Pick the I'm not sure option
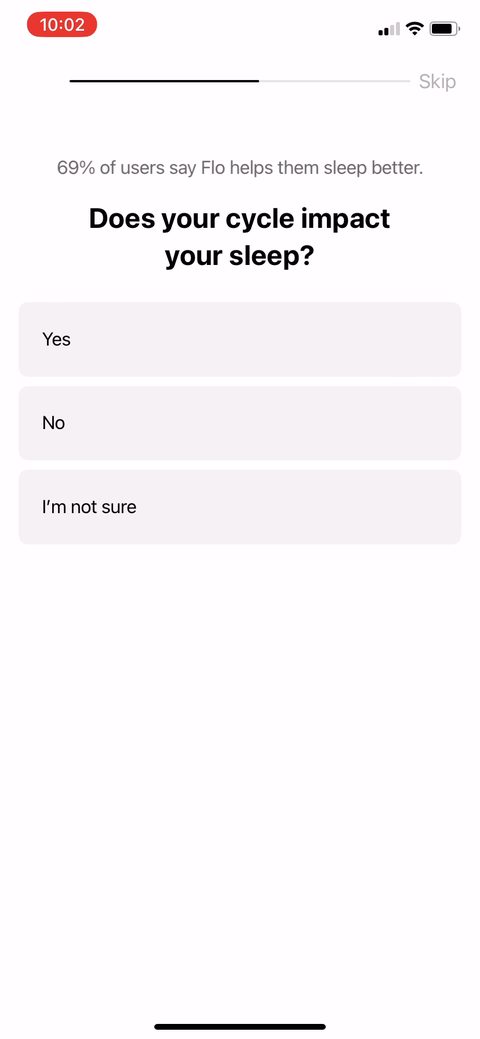Viewport: 480px width, 1039px height. 239,507
